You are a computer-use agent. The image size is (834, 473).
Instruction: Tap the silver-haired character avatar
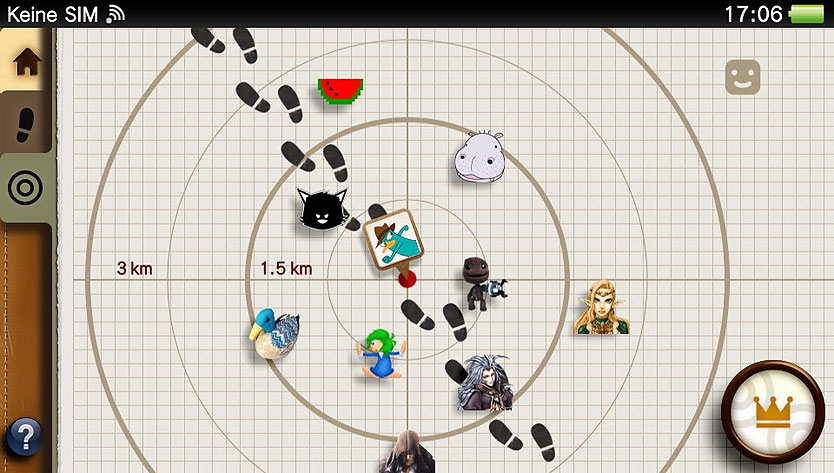[485, 382]
